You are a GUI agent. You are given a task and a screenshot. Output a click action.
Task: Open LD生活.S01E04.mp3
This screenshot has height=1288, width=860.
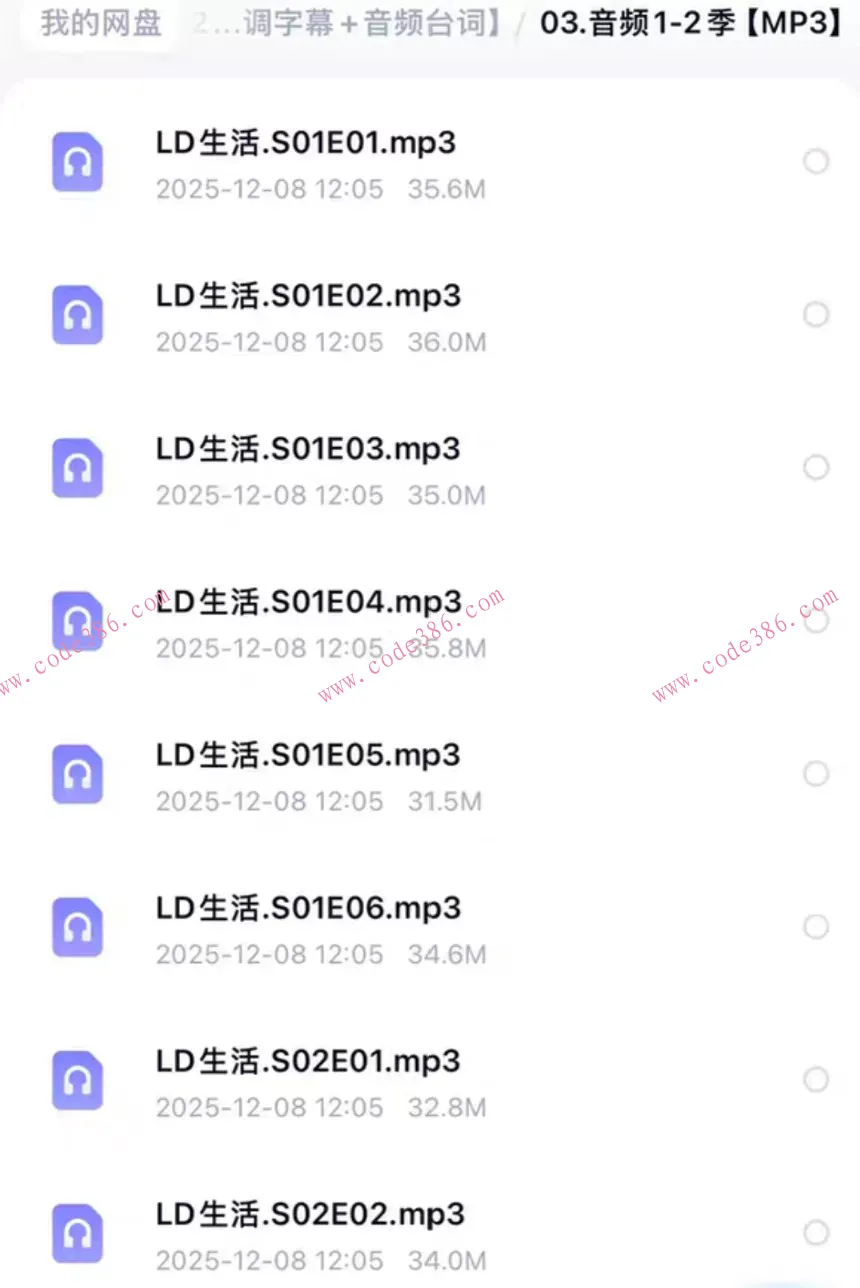pyautogui.click(x=308, y=602)
